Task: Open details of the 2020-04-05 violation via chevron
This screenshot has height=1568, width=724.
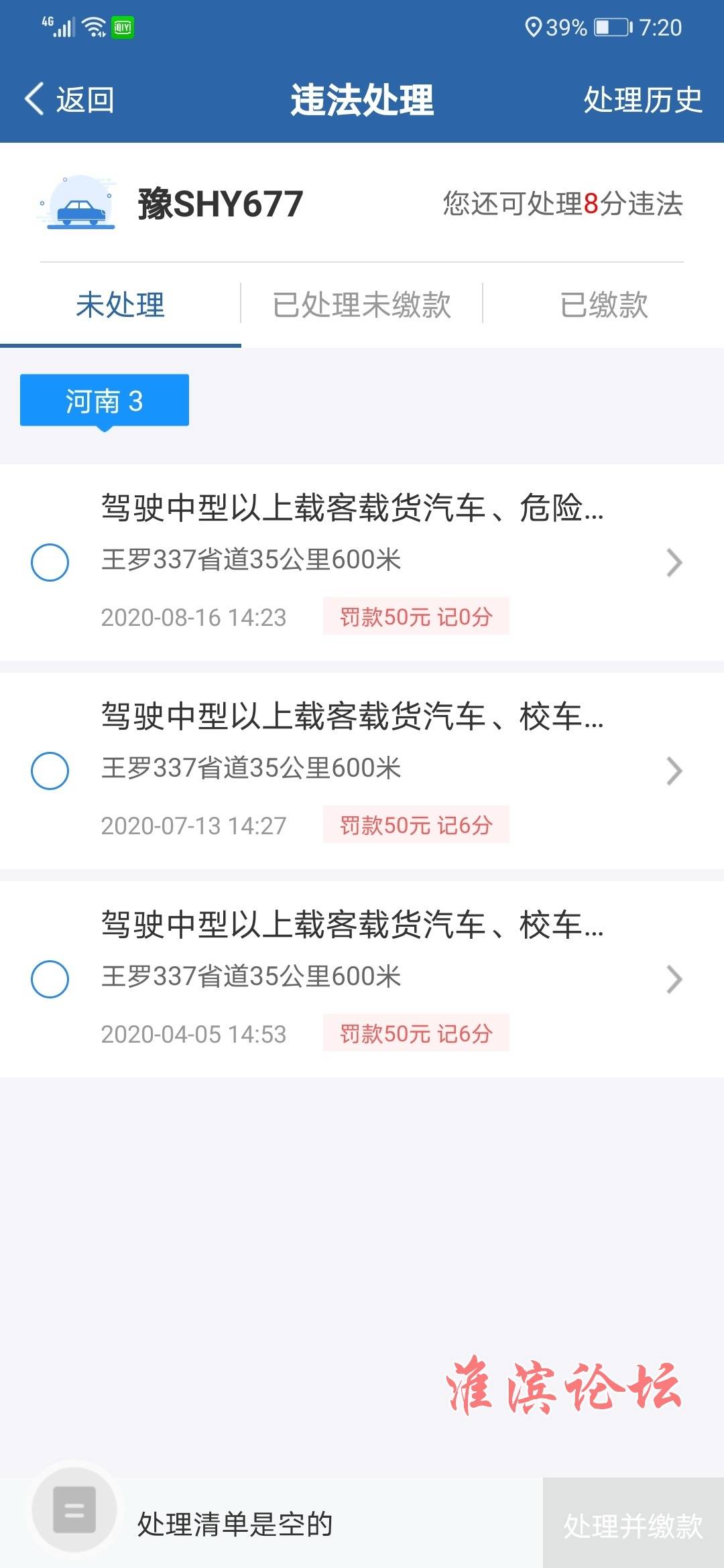Action: point(674,979)
